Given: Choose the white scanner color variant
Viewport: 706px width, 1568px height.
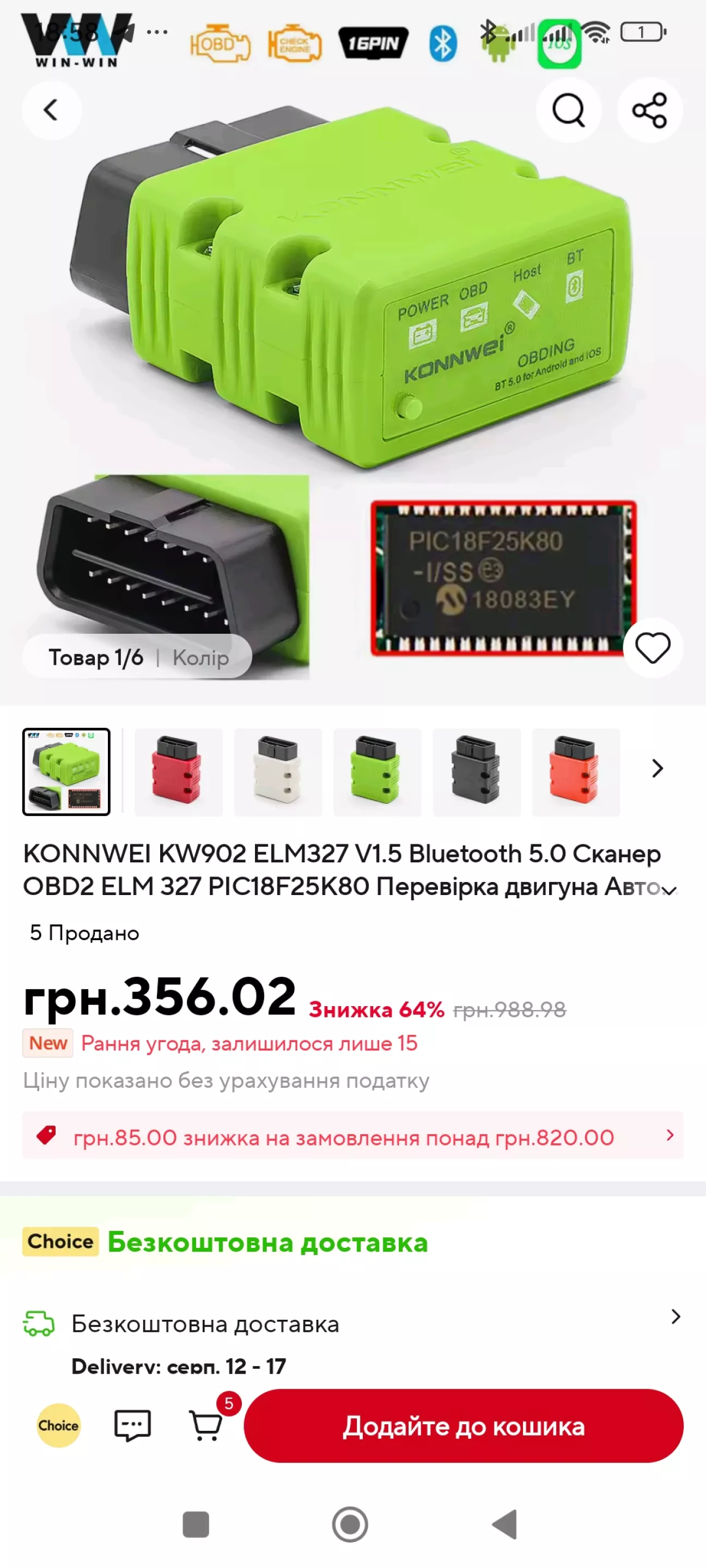Looking at the screenshot, I should tap(278, 771).
